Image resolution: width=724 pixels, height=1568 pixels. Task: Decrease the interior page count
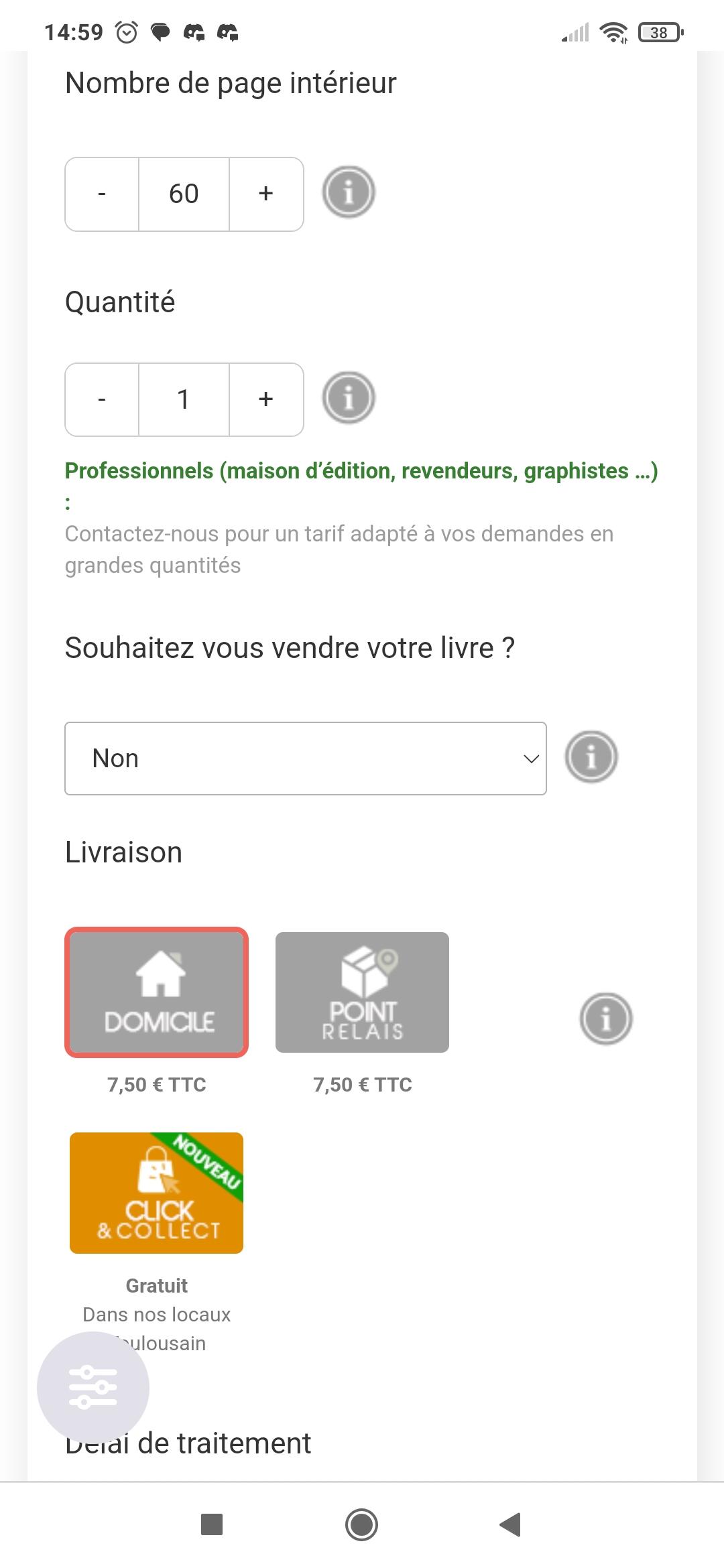[102, 194]
